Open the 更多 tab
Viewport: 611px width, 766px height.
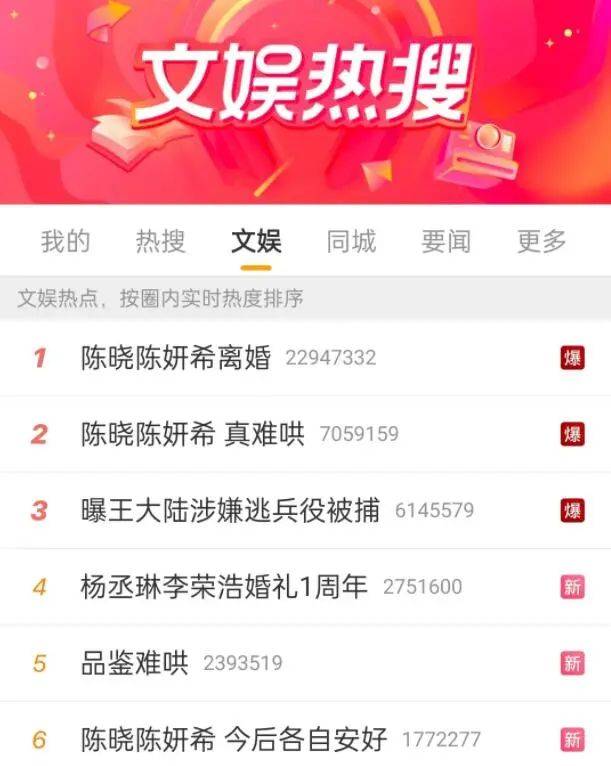[x=542, y=241]
